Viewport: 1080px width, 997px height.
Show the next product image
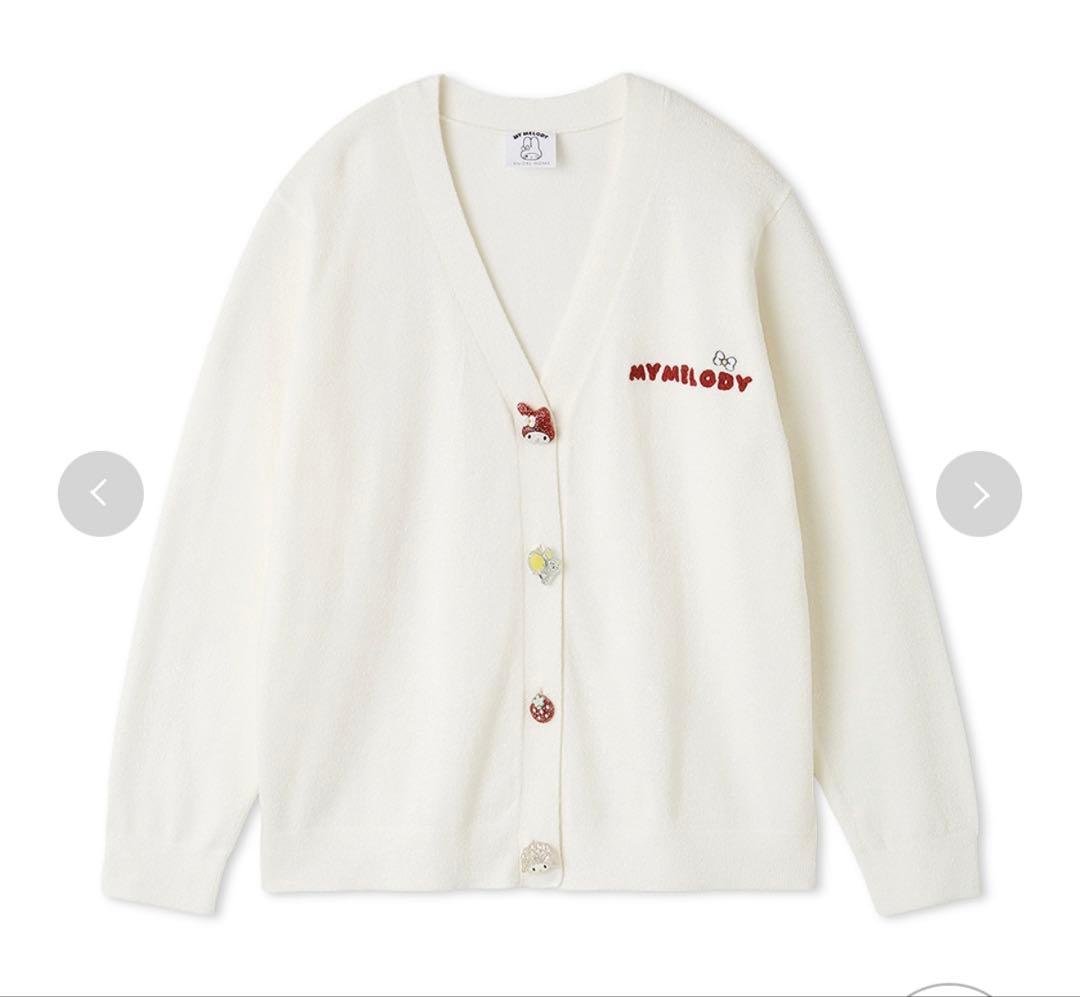978,493
